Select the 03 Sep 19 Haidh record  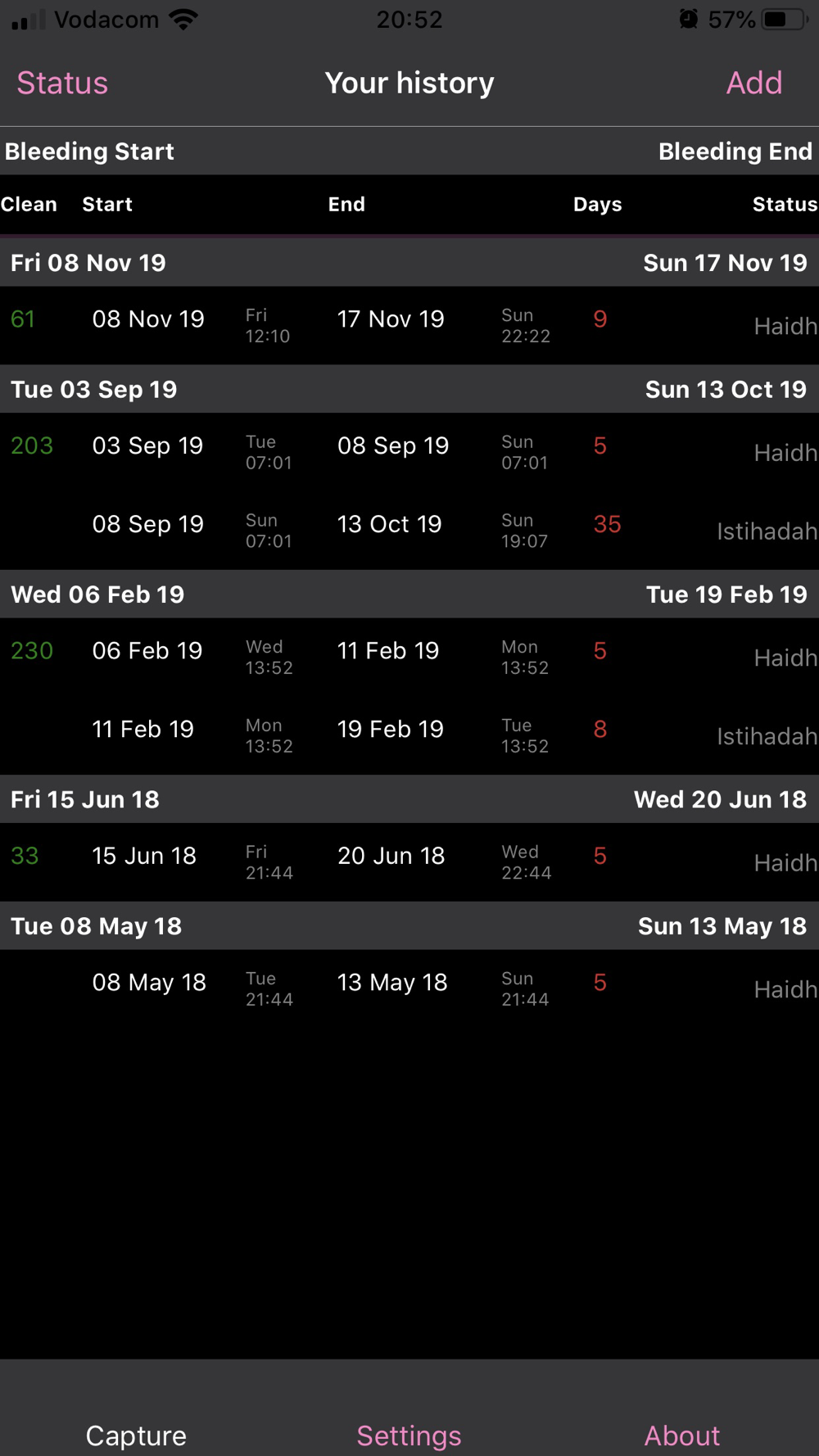point(409,452)
